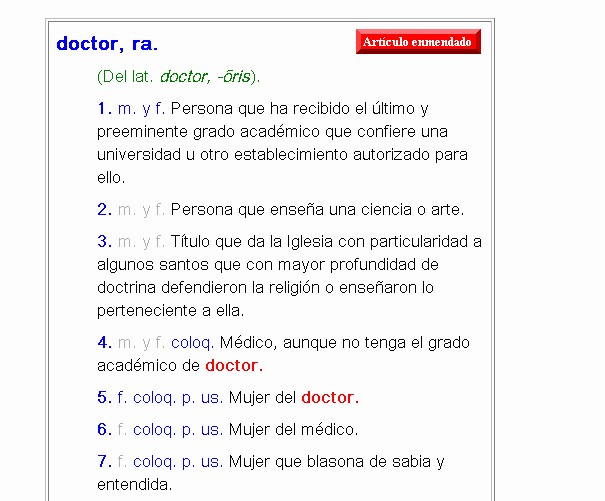Follow the red doctor link in definition 5
The height and width of the screenshot is (501, 605).
[330, 398]
